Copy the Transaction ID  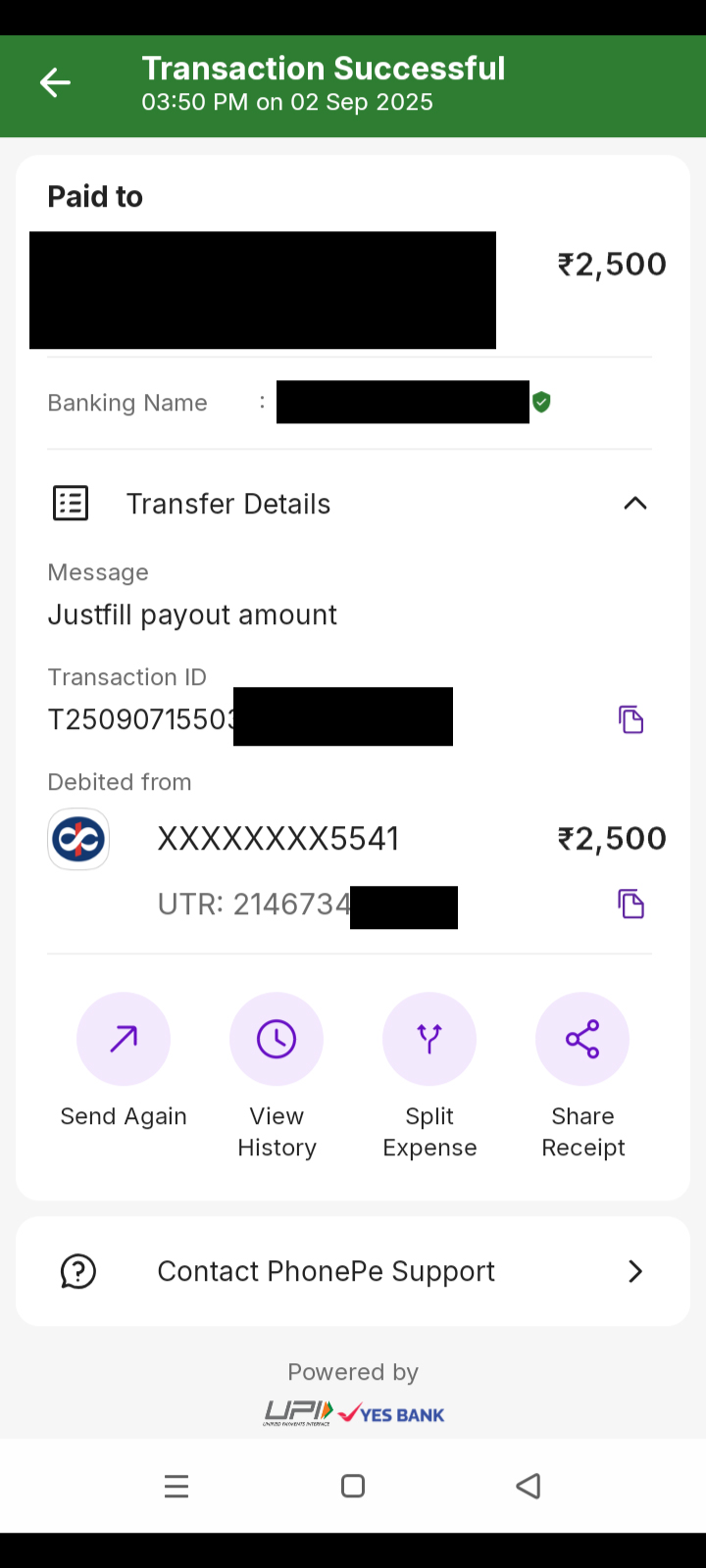click(x=630, y=719)
